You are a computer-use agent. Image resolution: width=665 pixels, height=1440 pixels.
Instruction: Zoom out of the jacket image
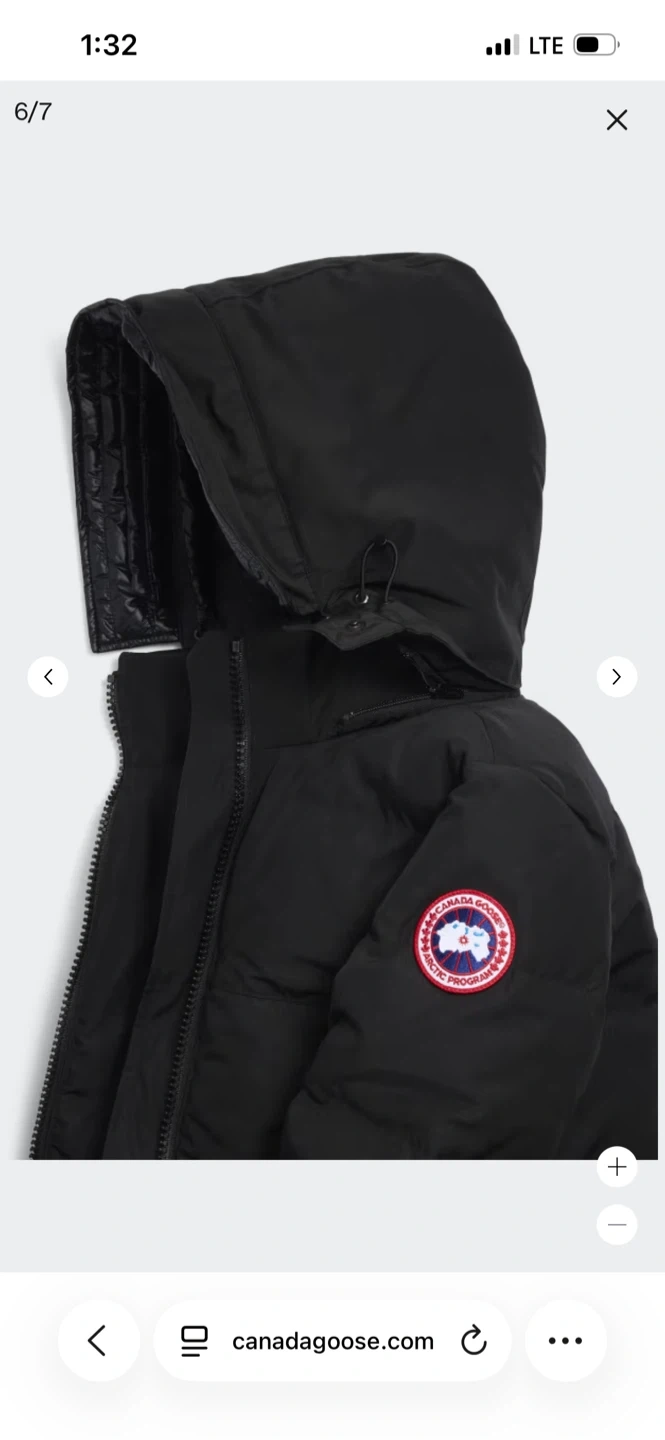click(617, 1224)
